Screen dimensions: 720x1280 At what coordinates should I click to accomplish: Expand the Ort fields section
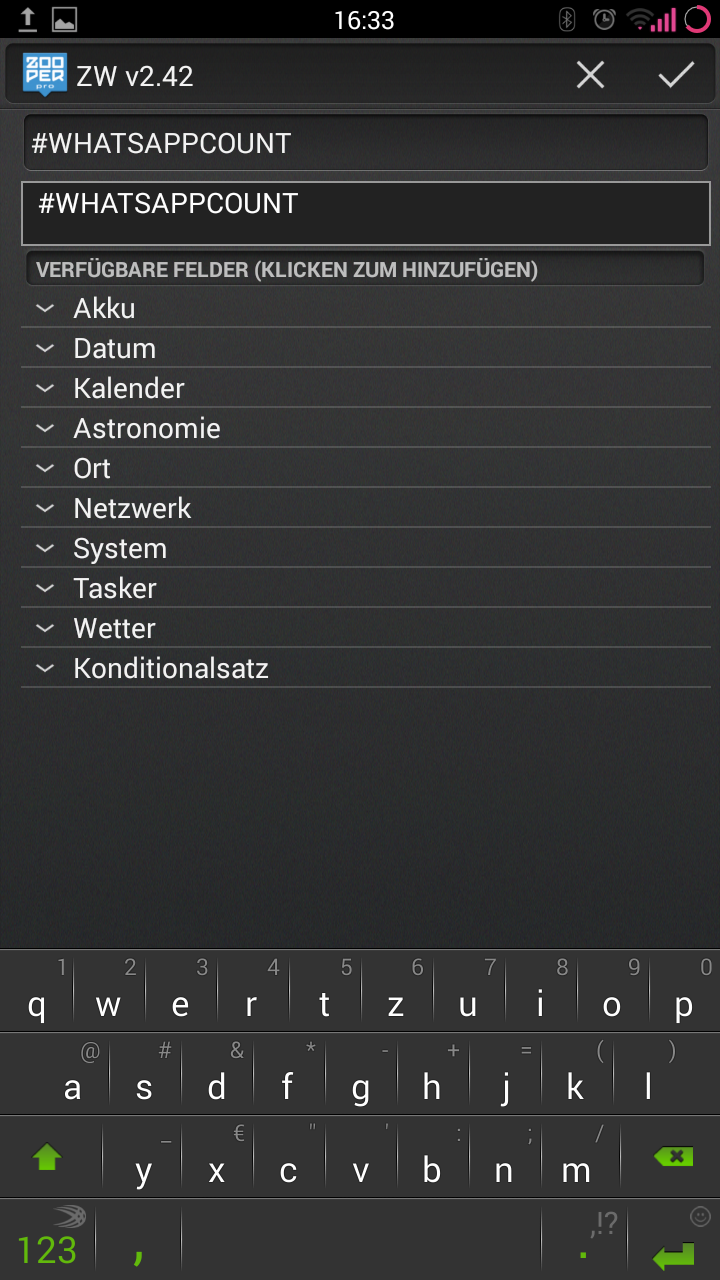pos(92,468)
